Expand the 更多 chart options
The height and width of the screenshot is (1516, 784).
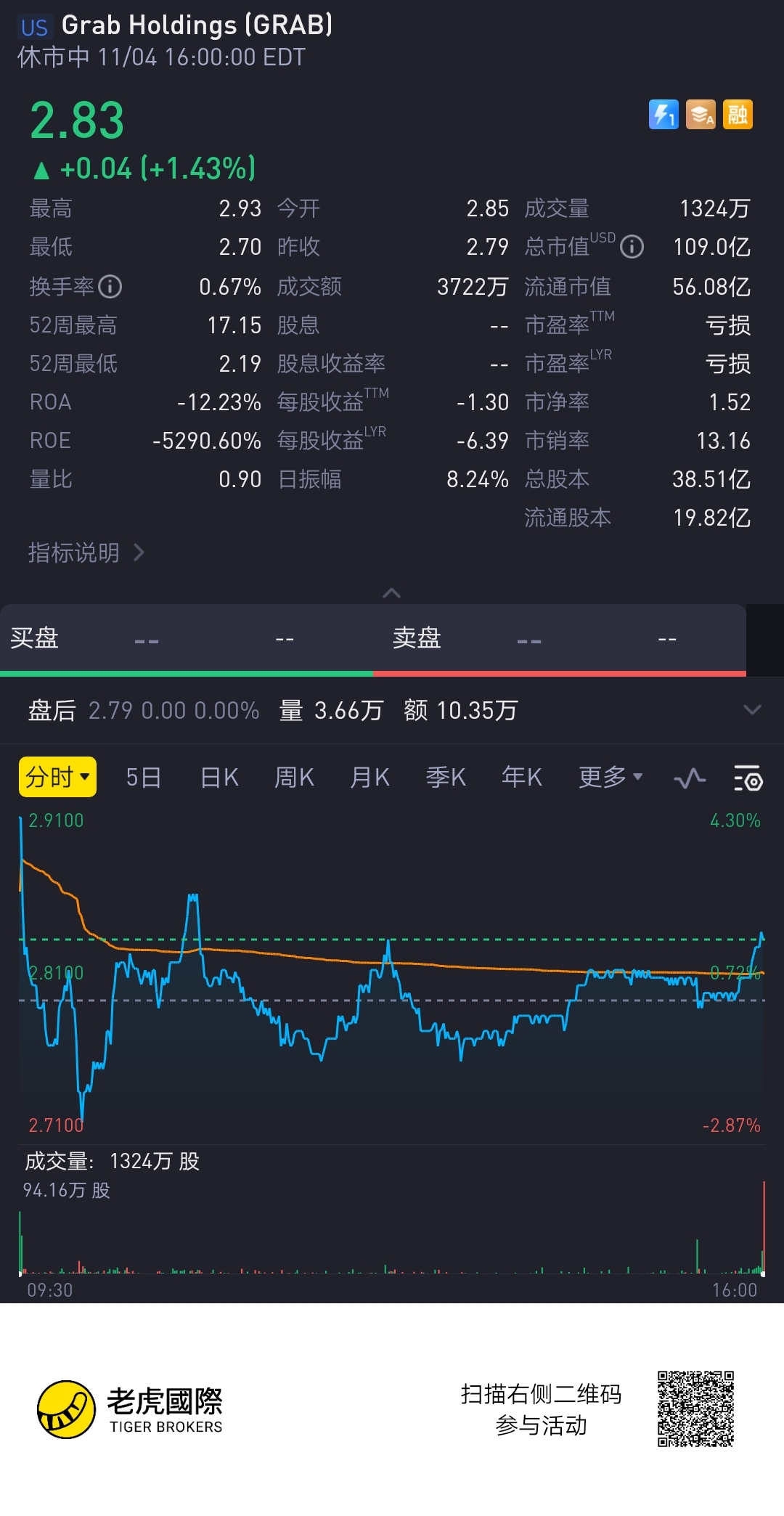611,778
